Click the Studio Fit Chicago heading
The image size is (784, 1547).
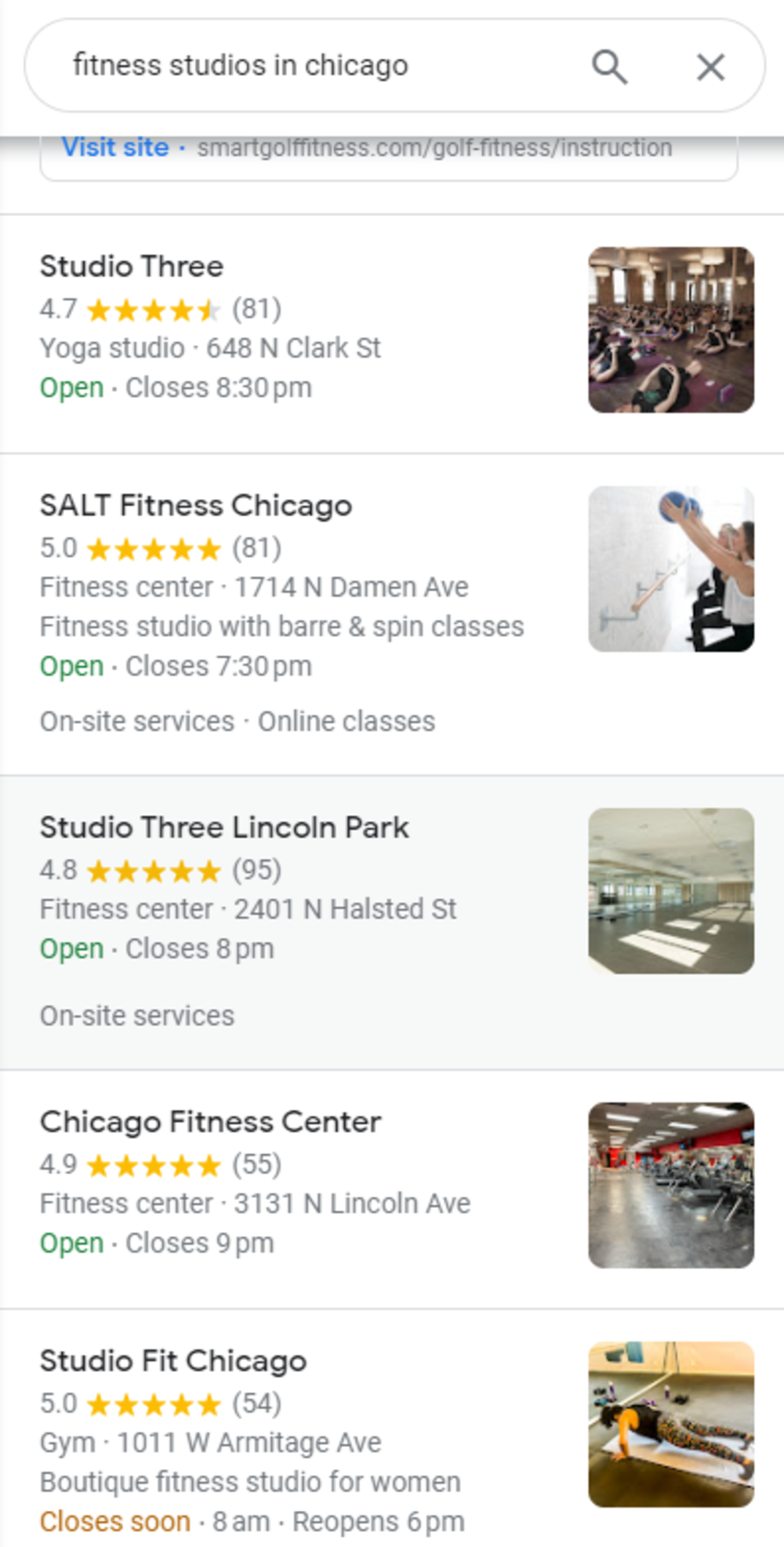tap(173, 1362)
